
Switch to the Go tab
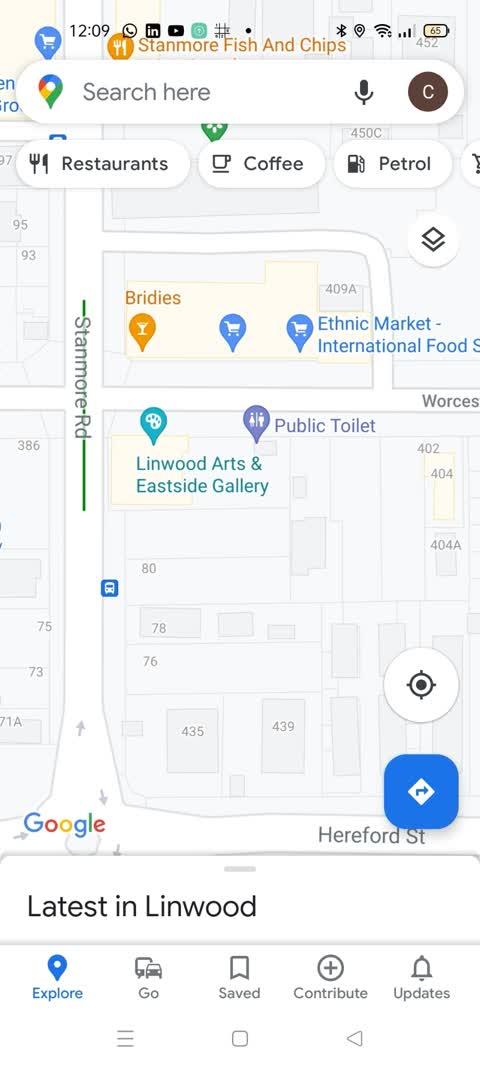point(148,978)
